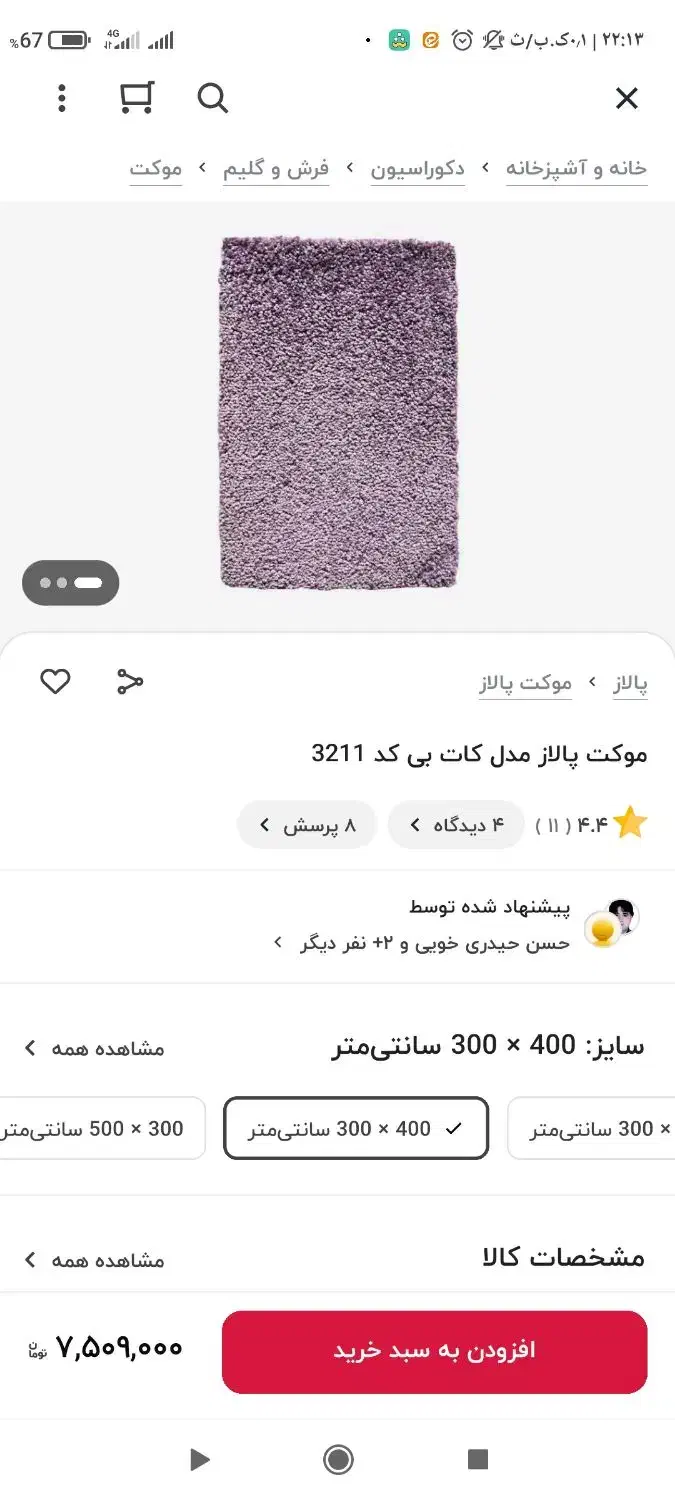Open the shopping cart

click(x=136, y=98)
